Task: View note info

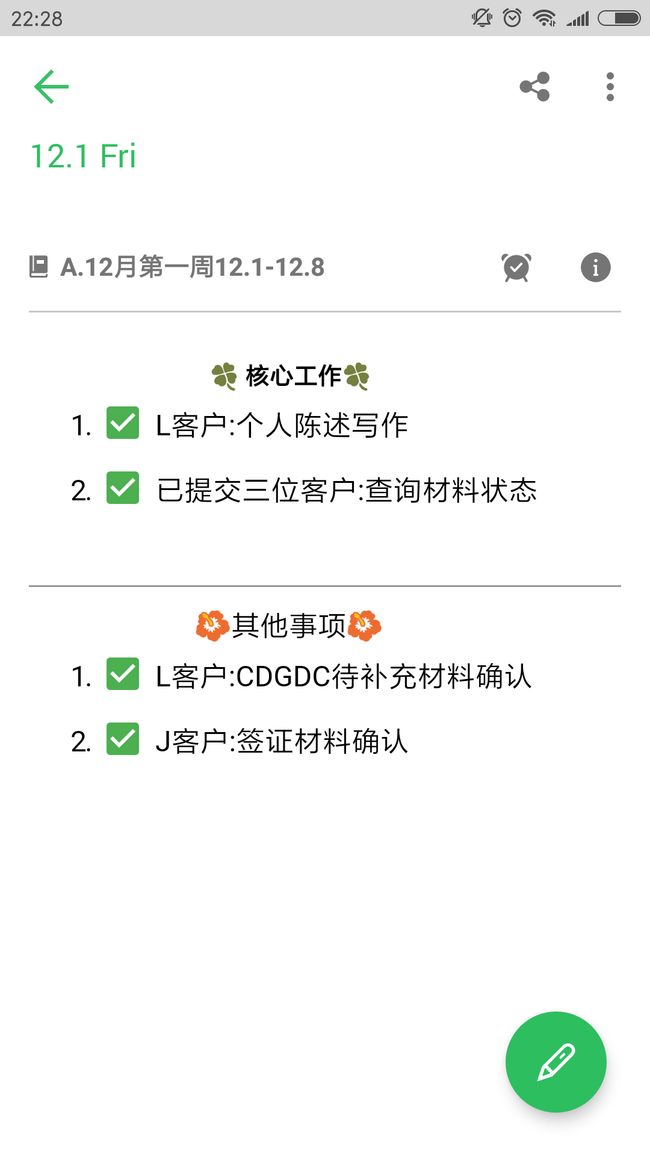Action: click(595, 267)
